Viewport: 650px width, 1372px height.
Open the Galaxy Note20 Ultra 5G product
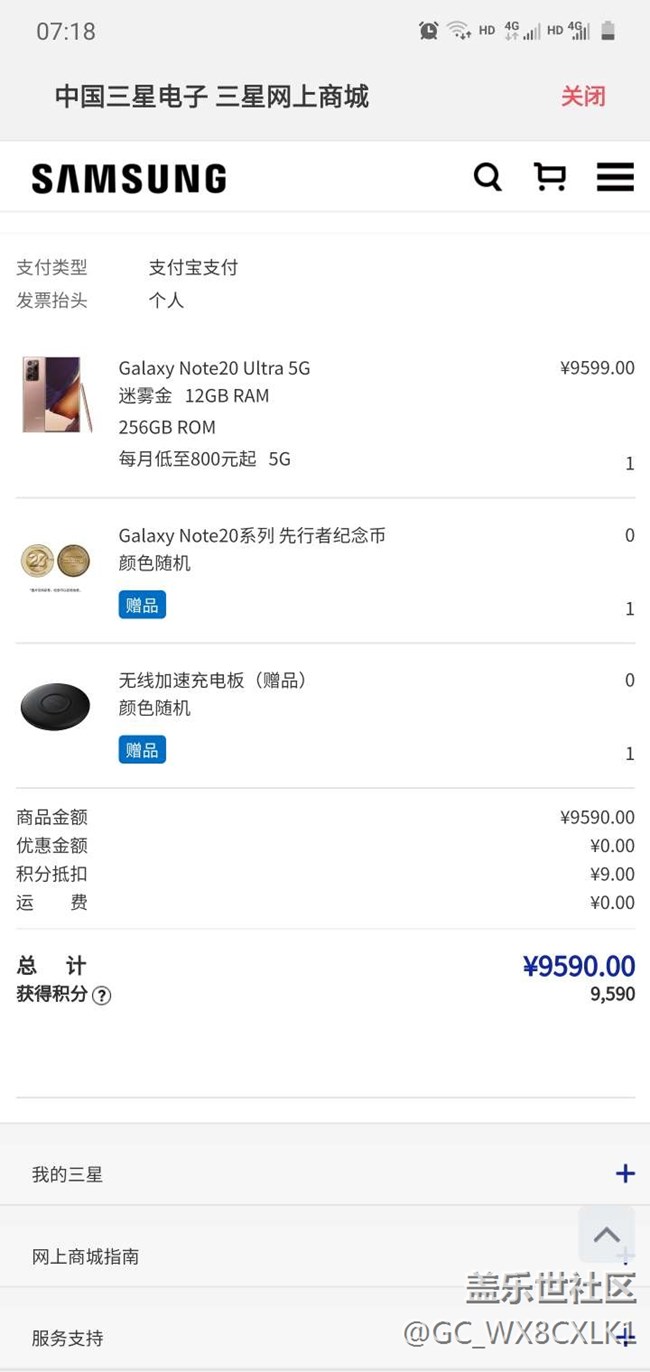click(x=214, y=368)
